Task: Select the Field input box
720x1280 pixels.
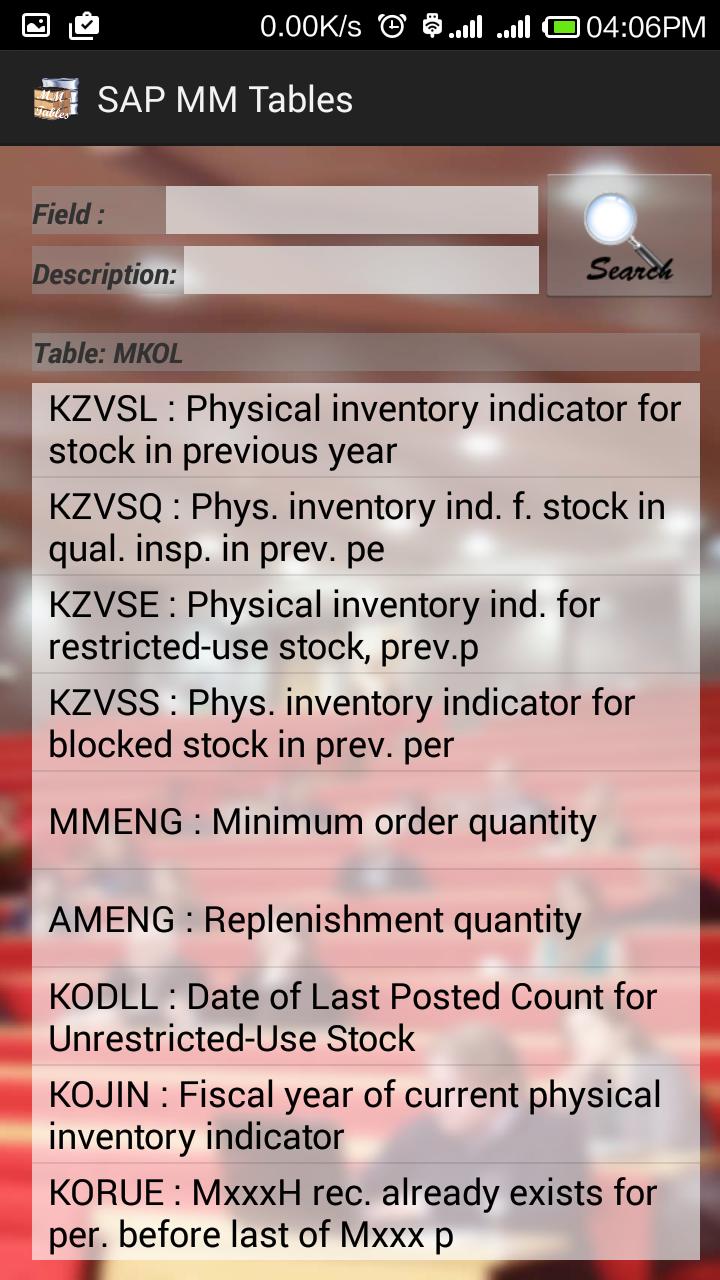Action: click(x=350, y=209)
